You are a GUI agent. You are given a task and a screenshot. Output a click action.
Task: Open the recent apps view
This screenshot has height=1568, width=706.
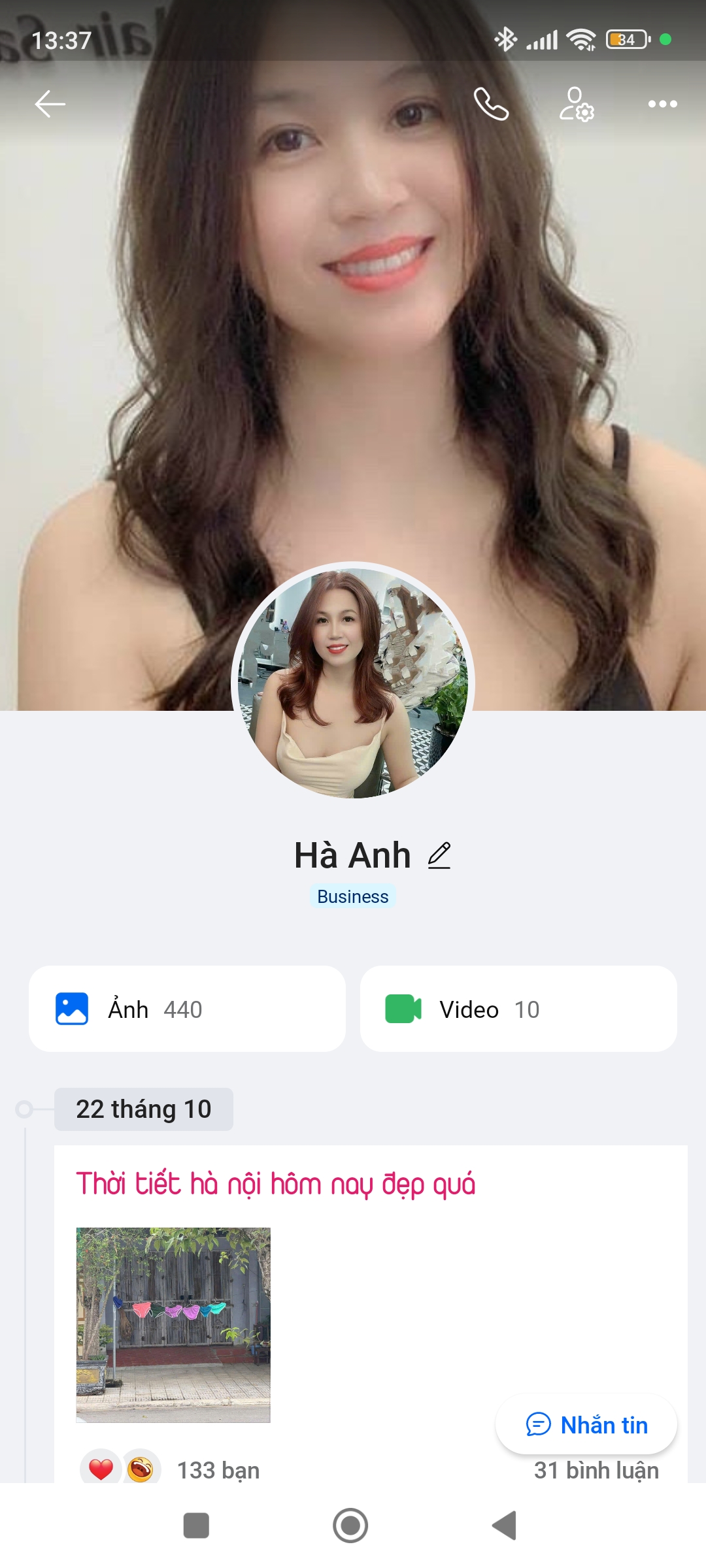click(196, 1526)
